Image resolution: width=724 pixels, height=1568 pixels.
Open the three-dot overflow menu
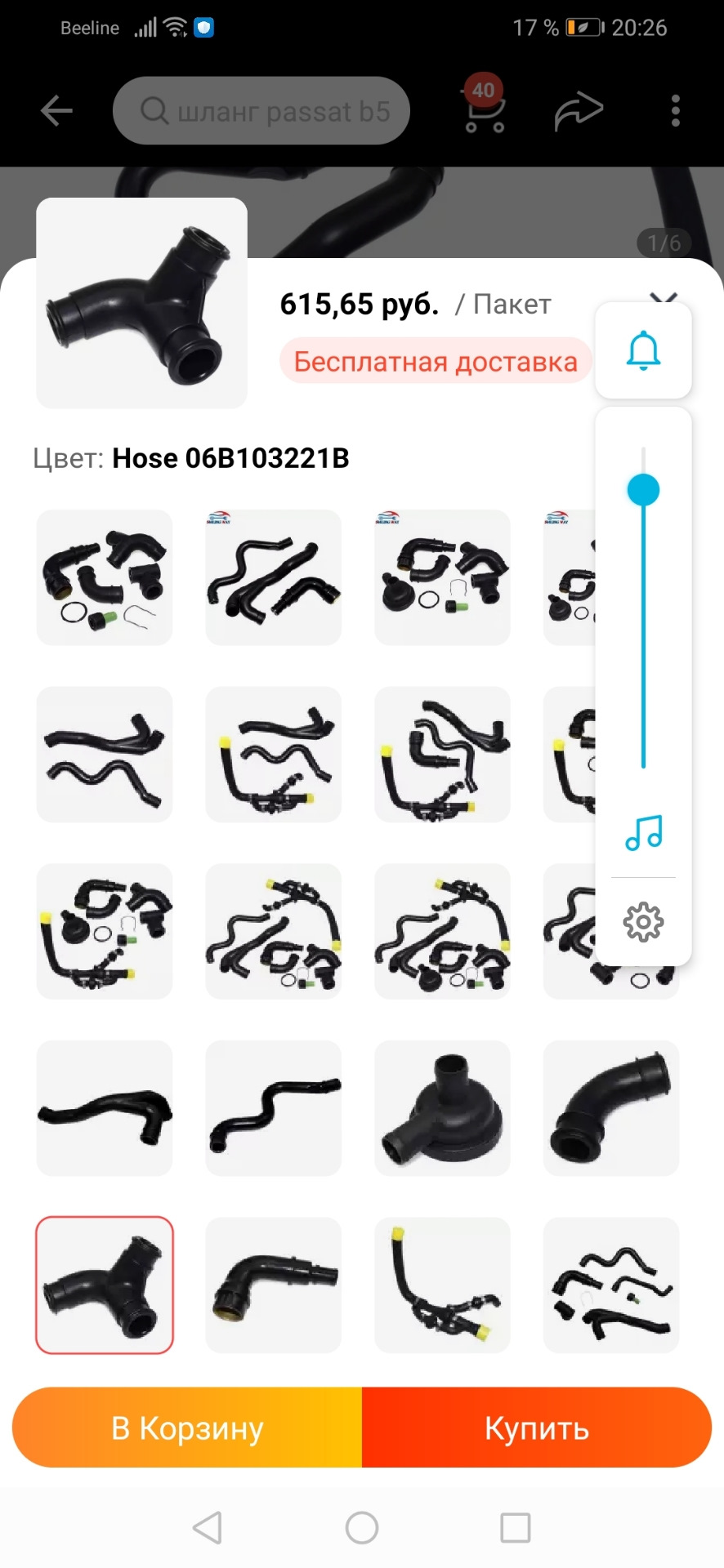(675, 110)
